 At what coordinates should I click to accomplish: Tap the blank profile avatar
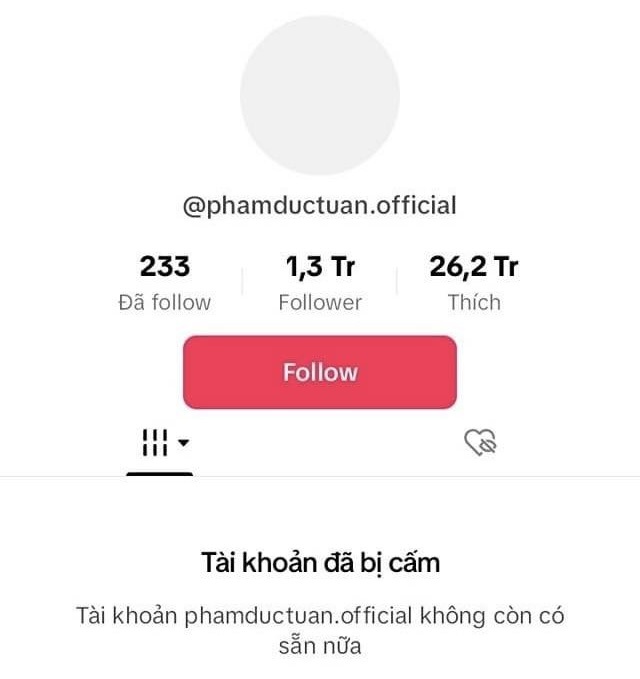[x=320, y=95]
